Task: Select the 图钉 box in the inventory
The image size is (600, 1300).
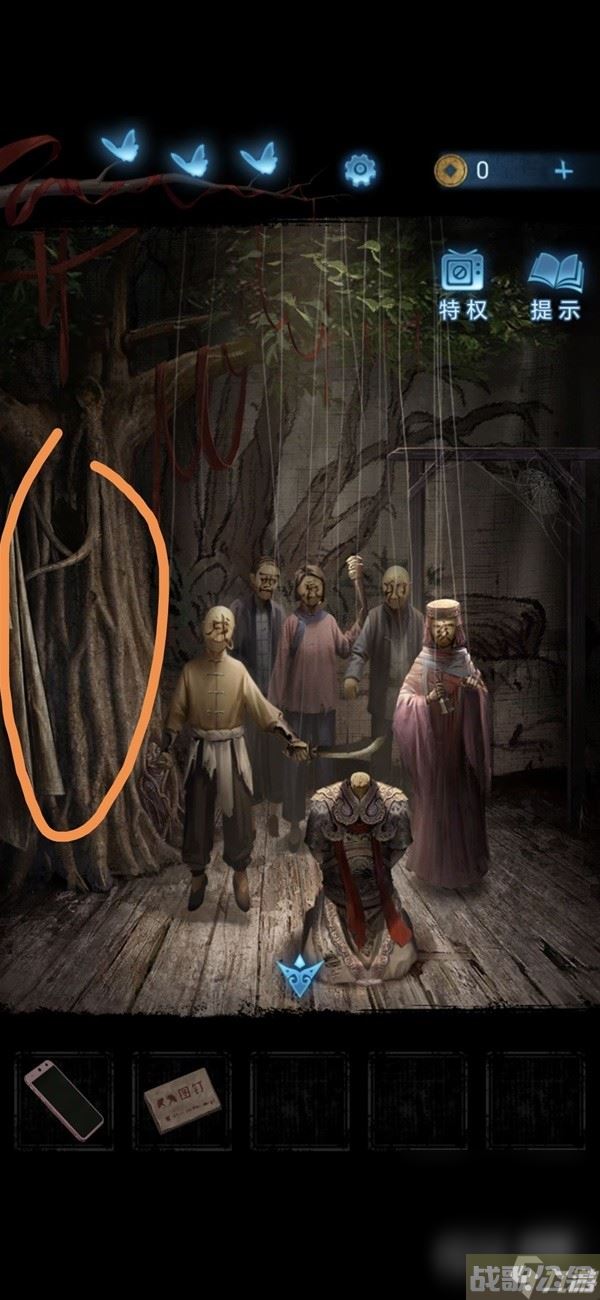Action: tap(181, 1100)
